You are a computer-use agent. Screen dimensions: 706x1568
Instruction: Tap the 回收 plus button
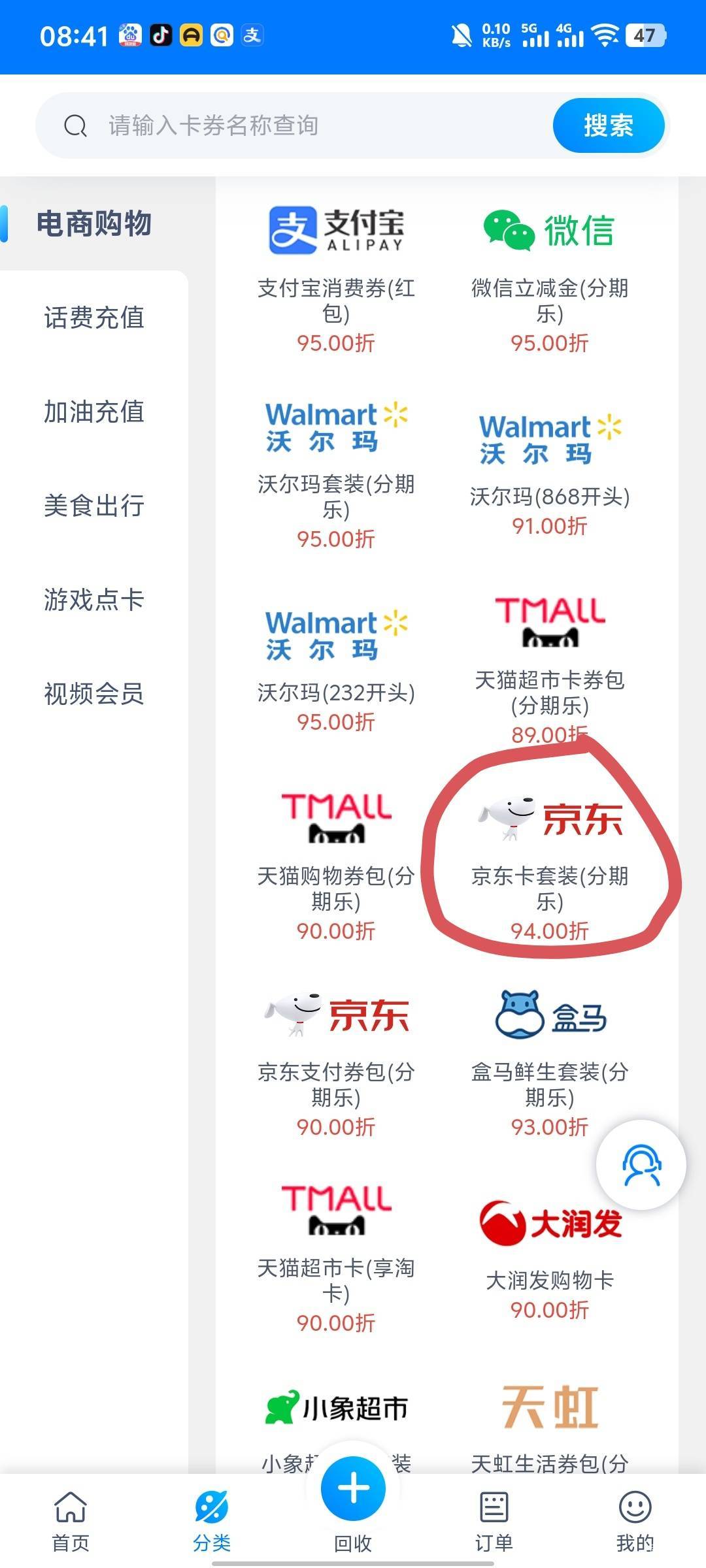tap(353, 1488)
